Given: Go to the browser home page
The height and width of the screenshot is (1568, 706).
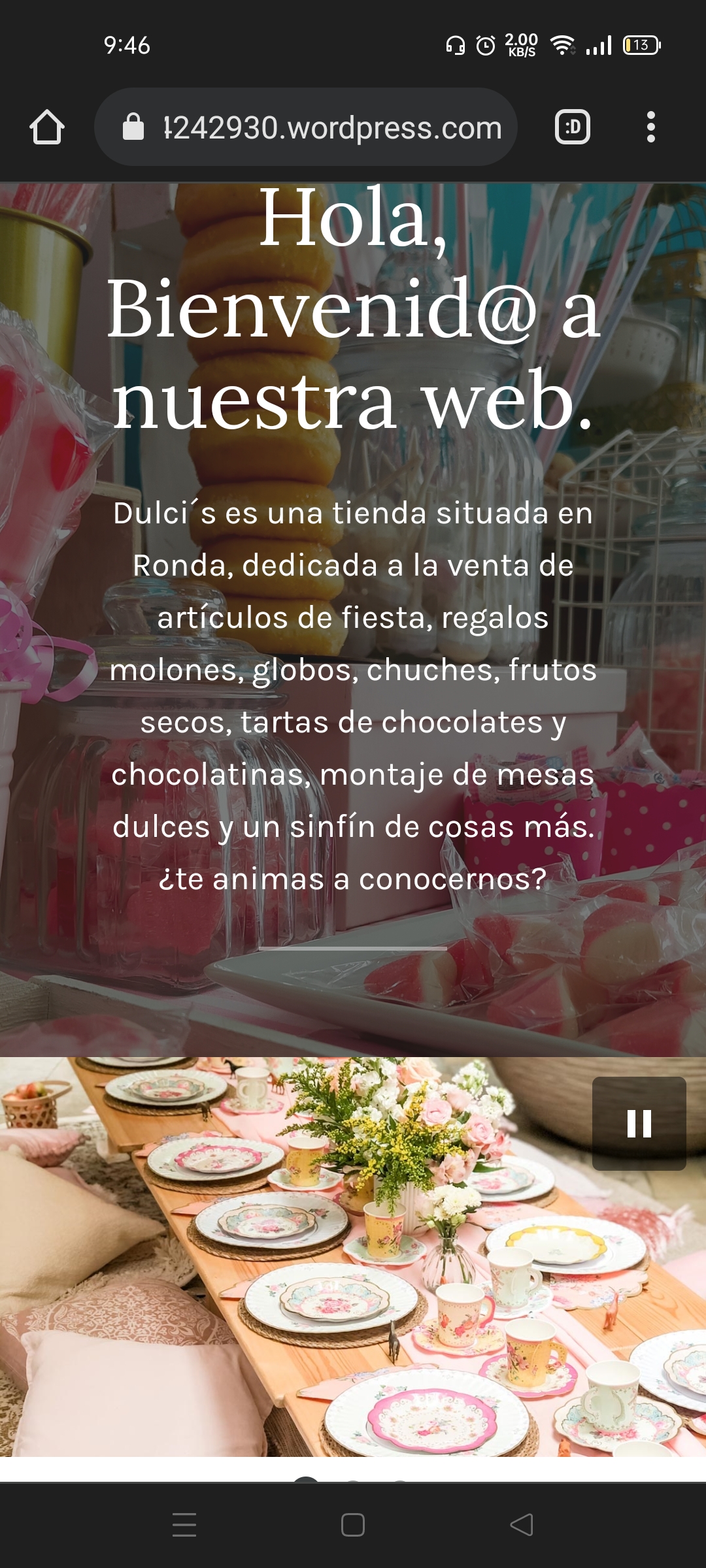Looking at the screenshot, I should [x=47, y=127].
